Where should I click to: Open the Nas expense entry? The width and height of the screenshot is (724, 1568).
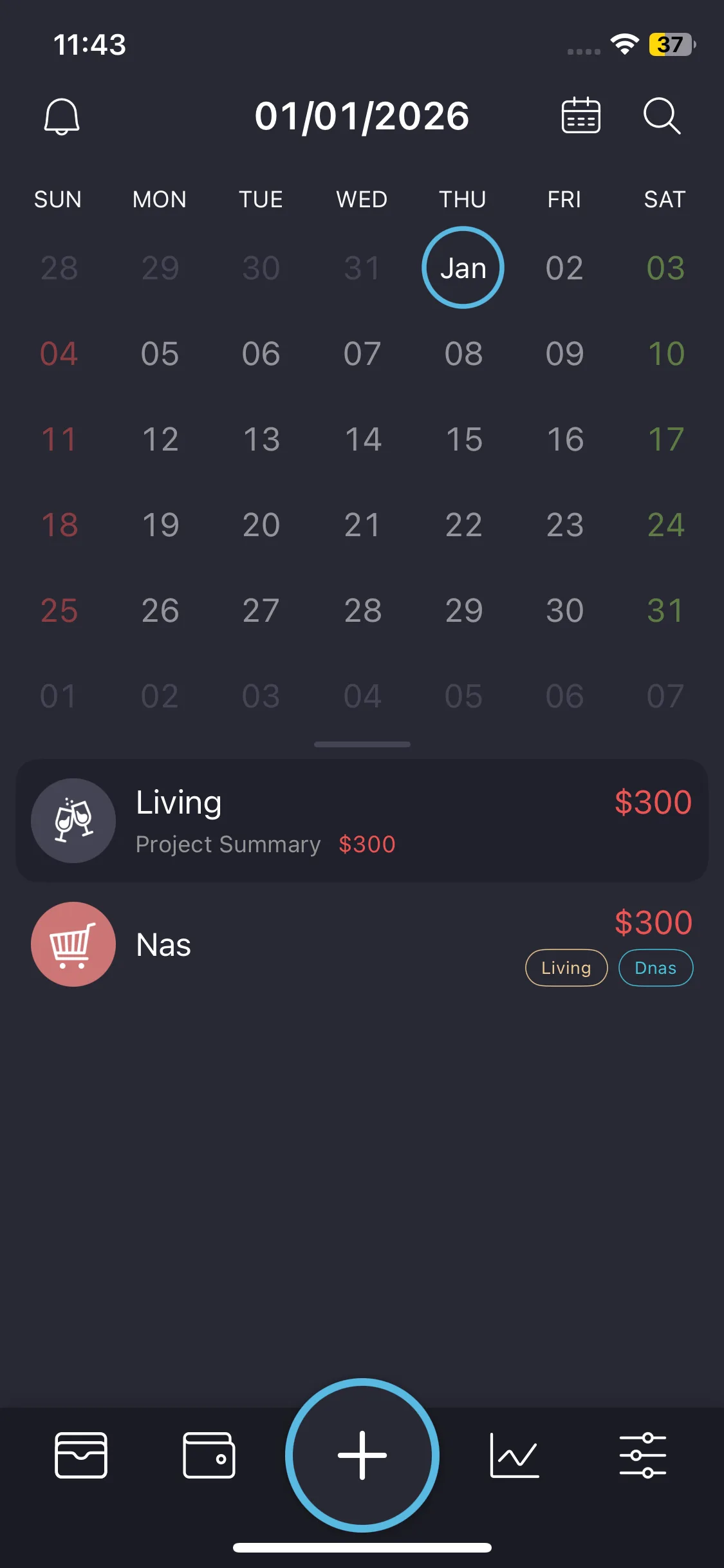(x=362, y=944)
